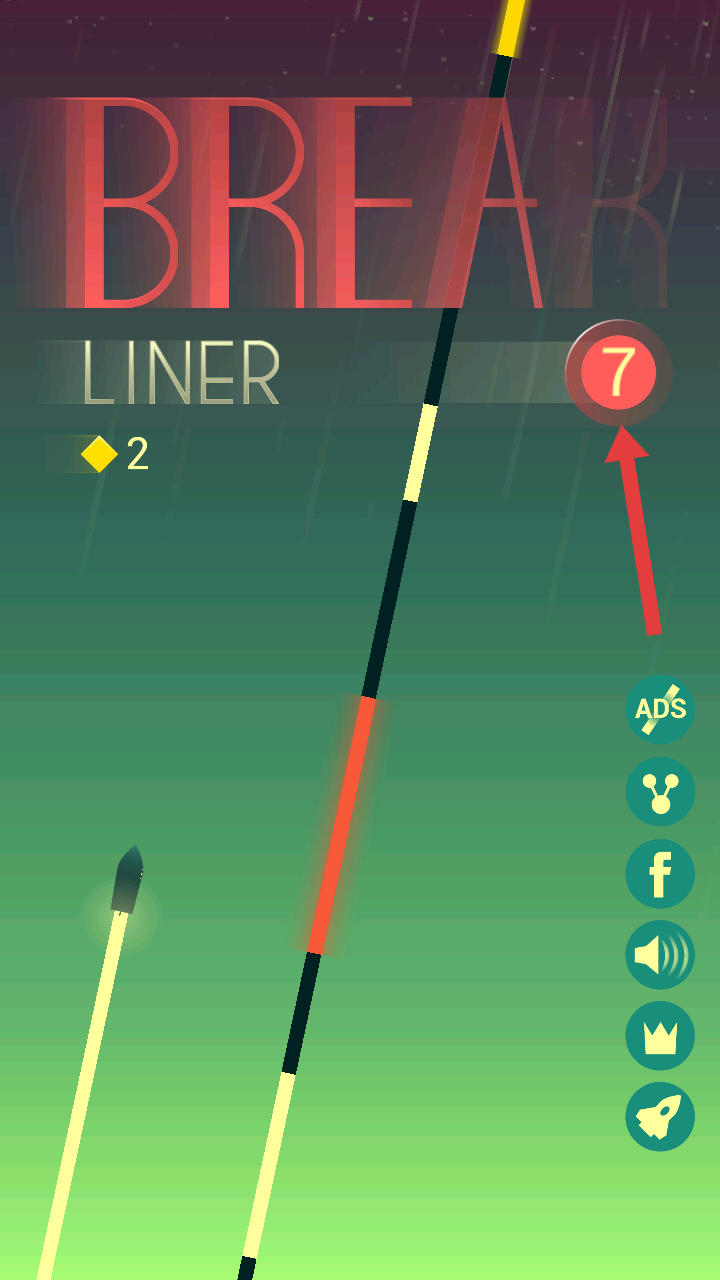Open the rocket selection shop

click(x=660, y=1116)
